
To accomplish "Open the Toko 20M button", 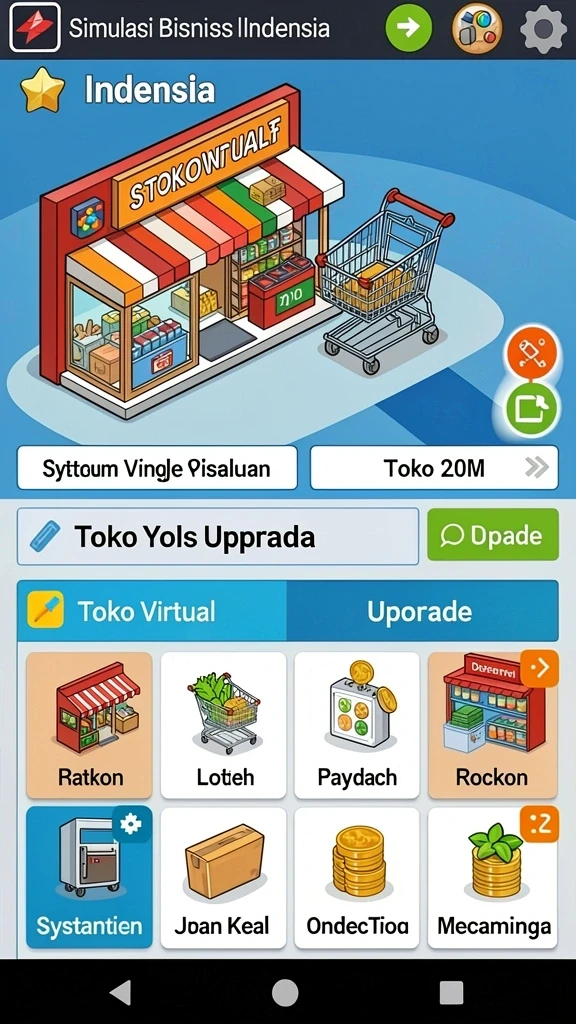I will pyautogui.click(x=434, y=468).
